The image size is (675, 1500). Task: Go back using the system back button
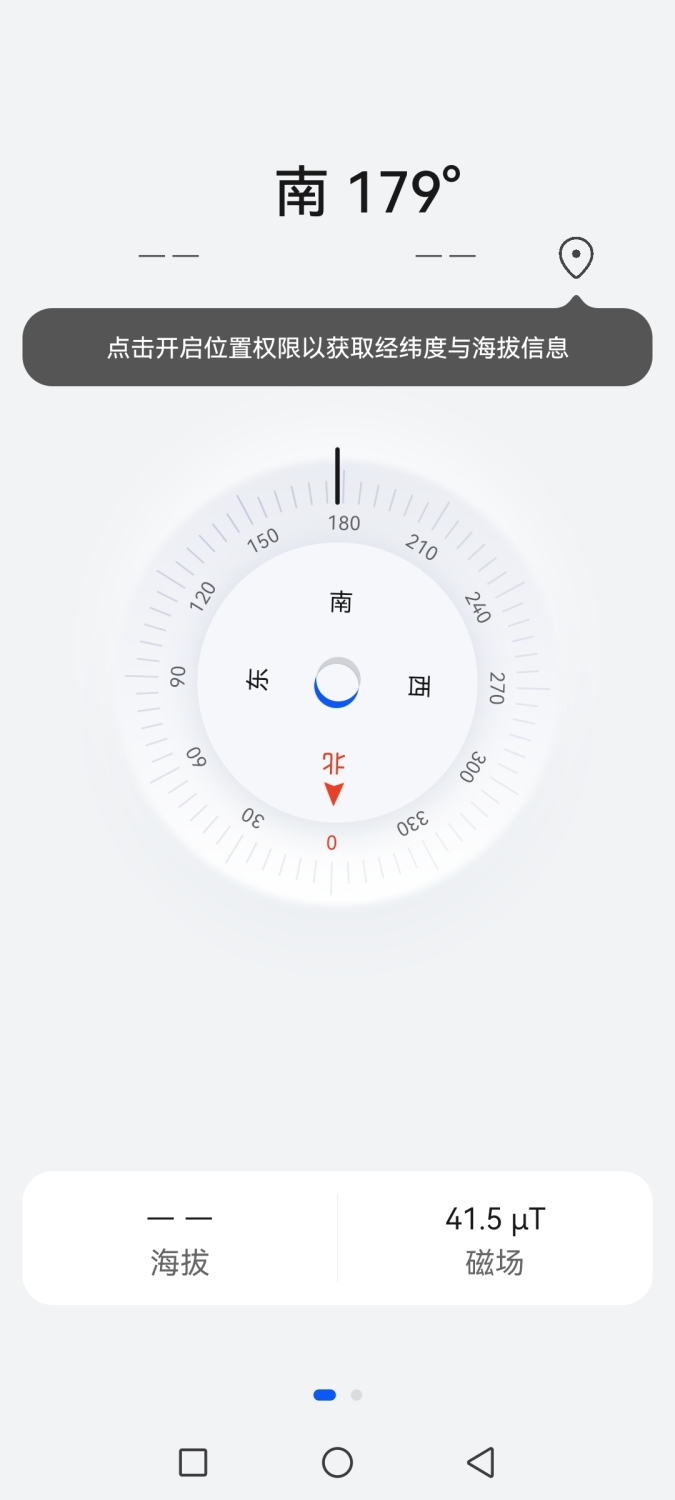pyautogui.click(x=481, y=1462)
